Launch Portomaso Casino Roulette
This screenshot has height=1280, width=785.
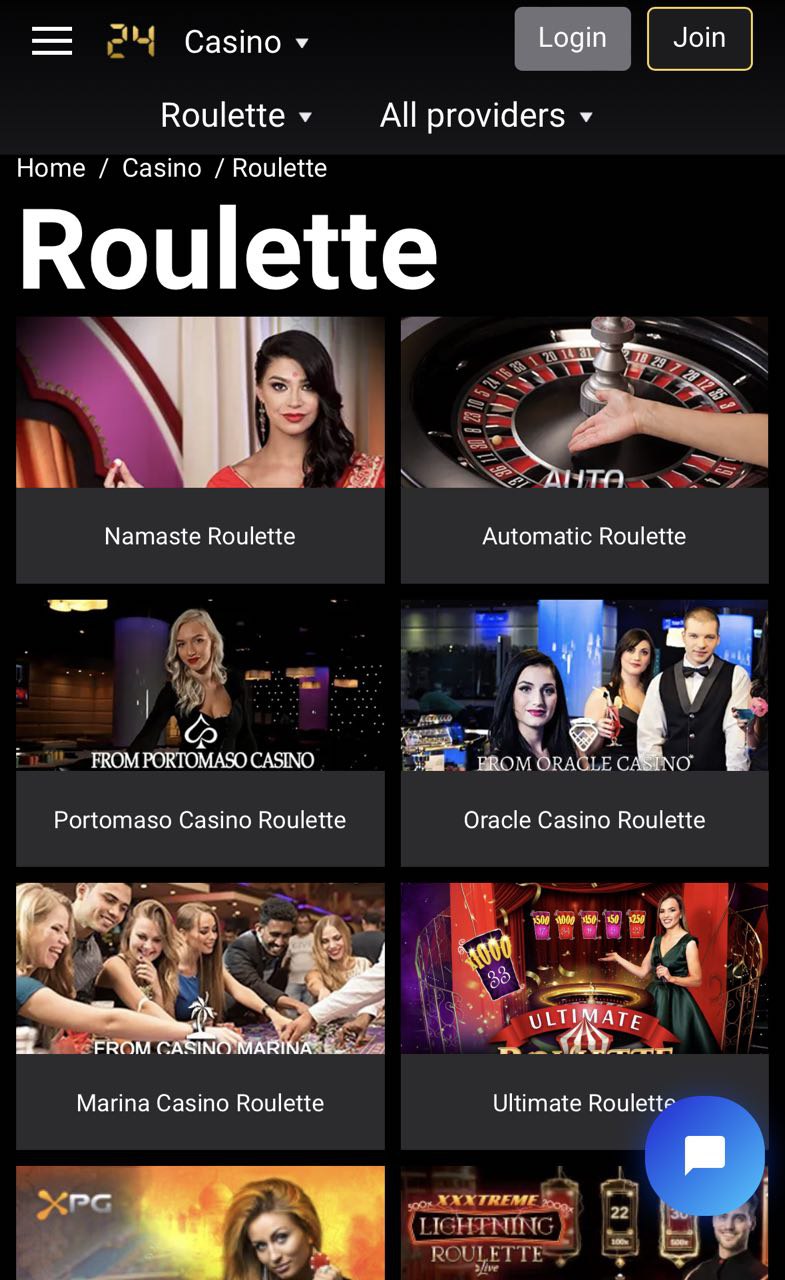pyautogui.click(x=200, y=732)
